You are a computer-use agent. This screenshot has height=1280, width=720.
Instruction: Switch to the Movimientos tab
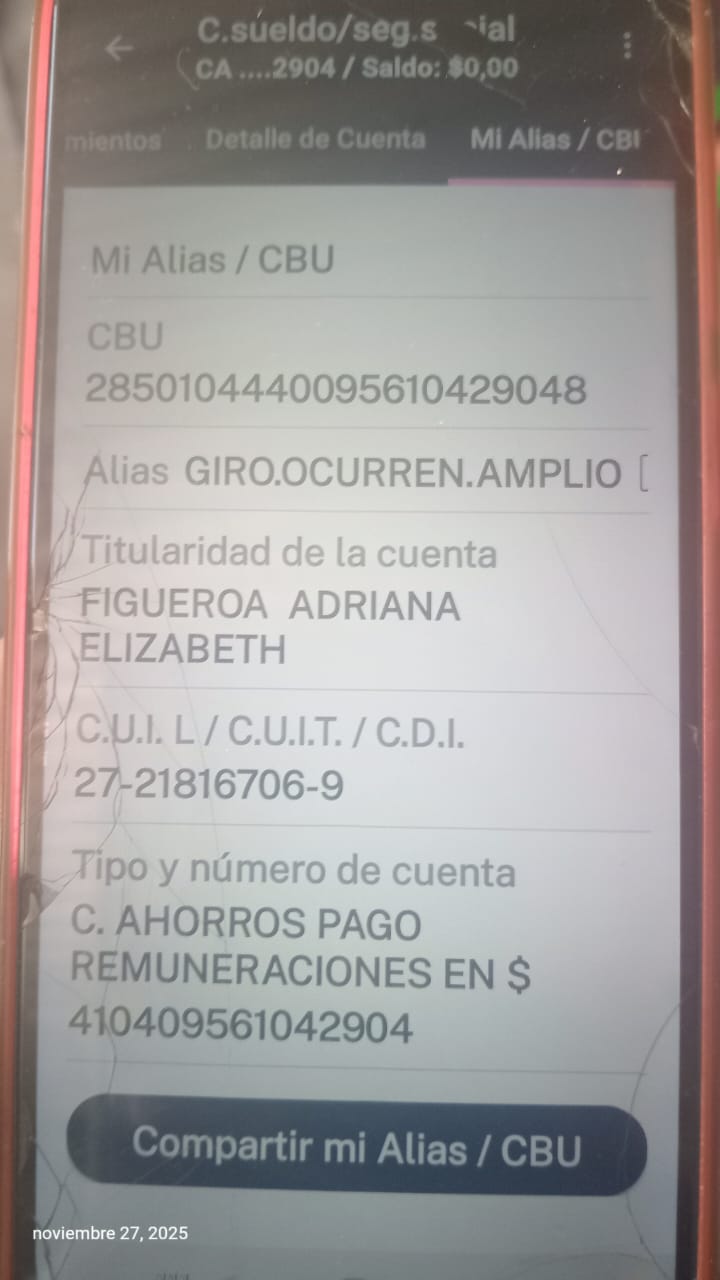coord(112,140)
